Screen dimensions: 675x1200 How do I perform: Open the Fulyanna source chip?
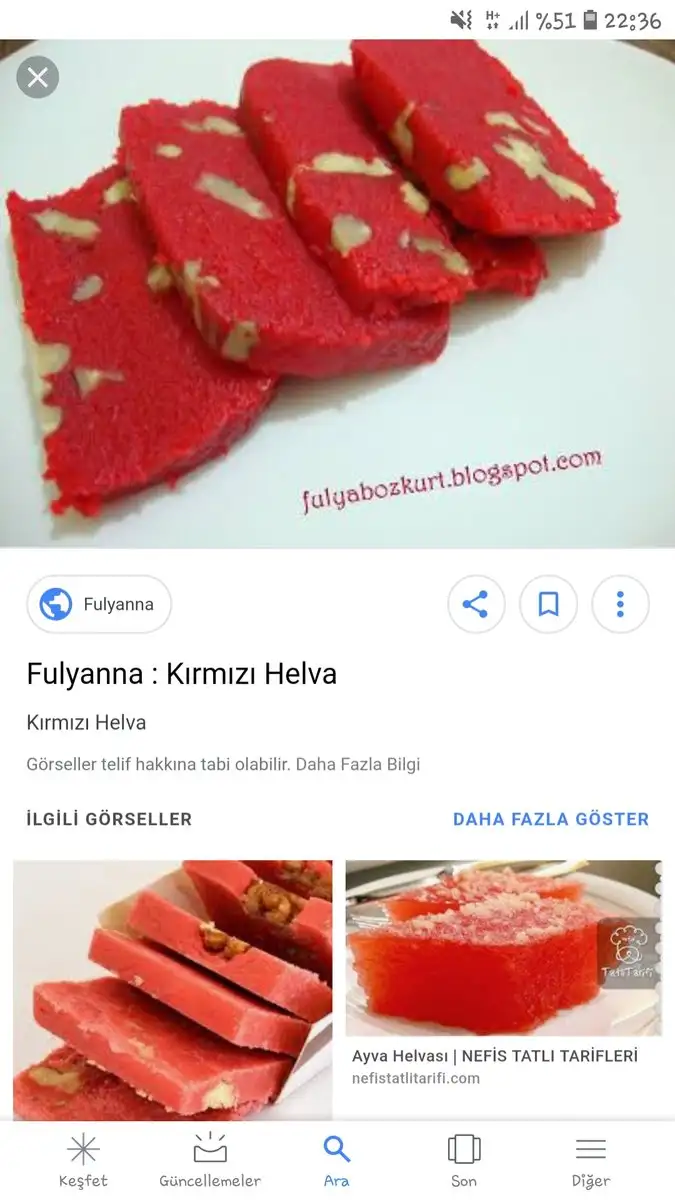pos(99,604)
